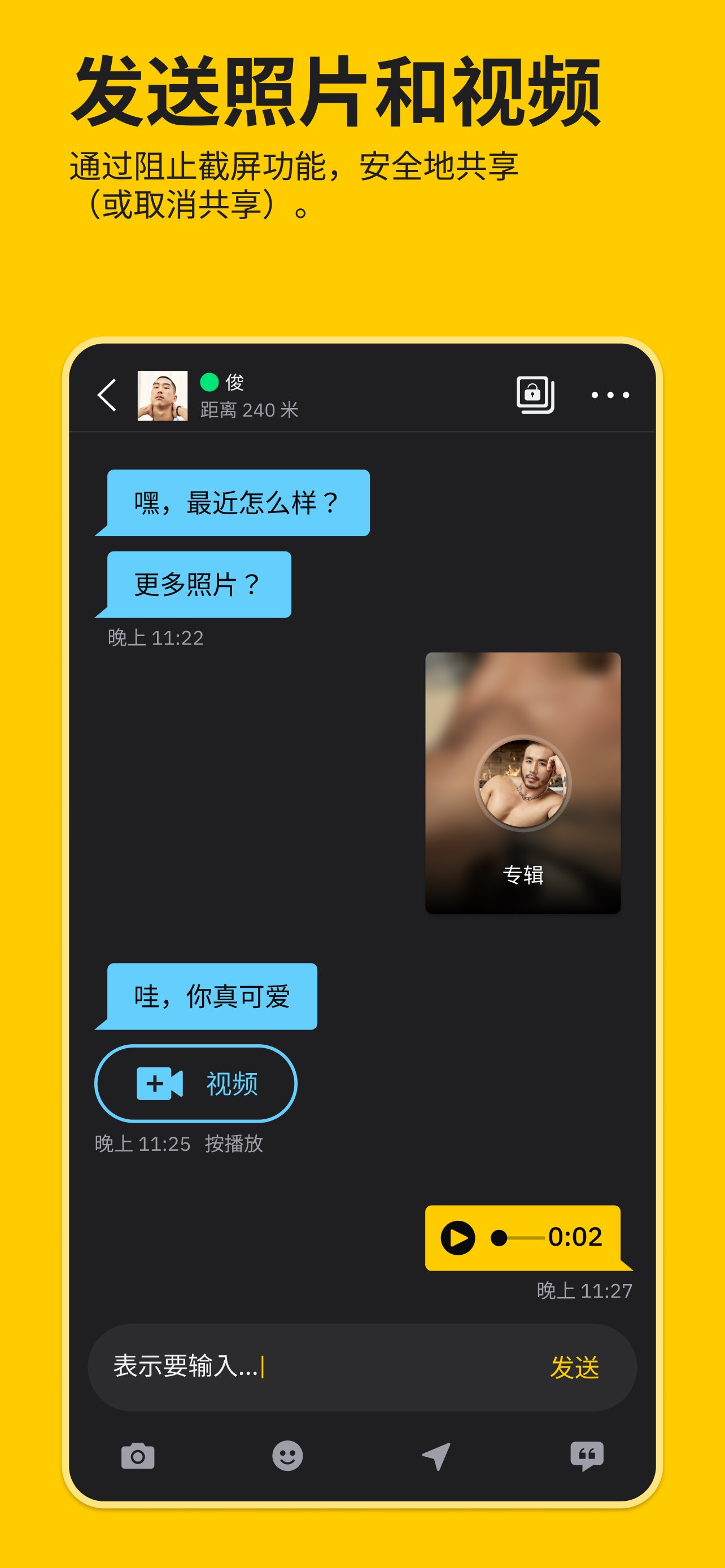Unlock the shared album by tapping 专辑
Viewport: 725px width, 1568px height.
(x=522, y=874)
